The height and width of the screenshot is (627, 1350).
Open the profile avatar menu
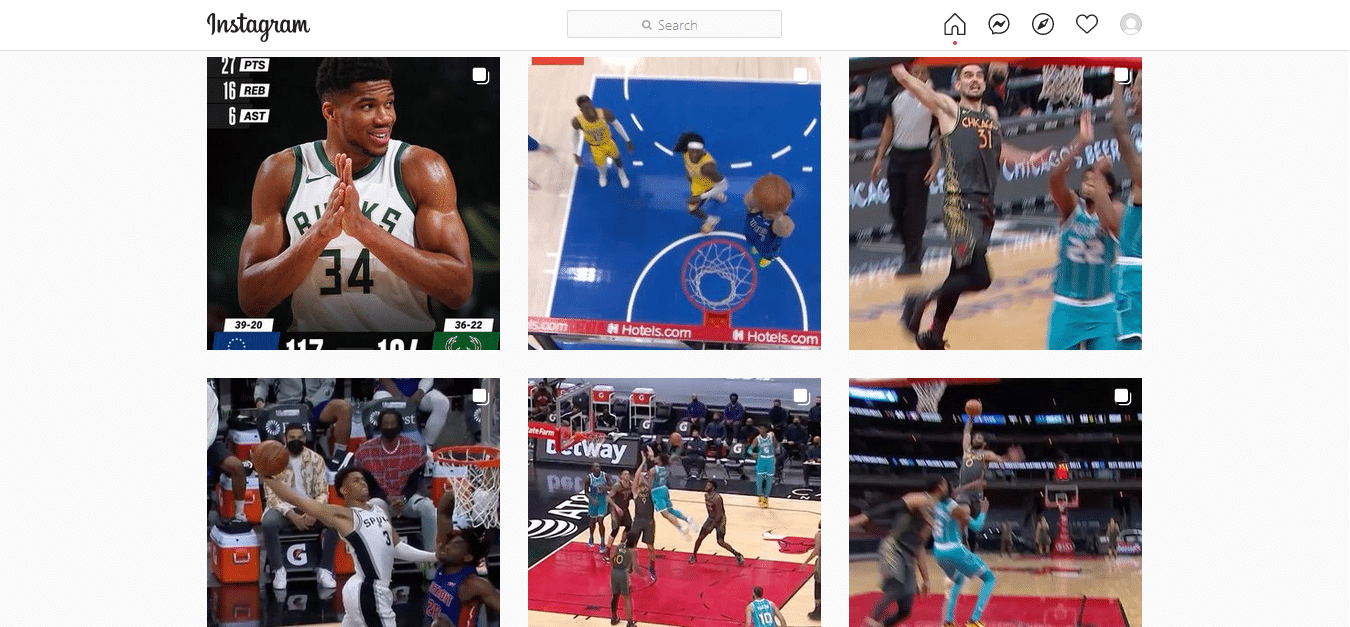coord(1131,24)
